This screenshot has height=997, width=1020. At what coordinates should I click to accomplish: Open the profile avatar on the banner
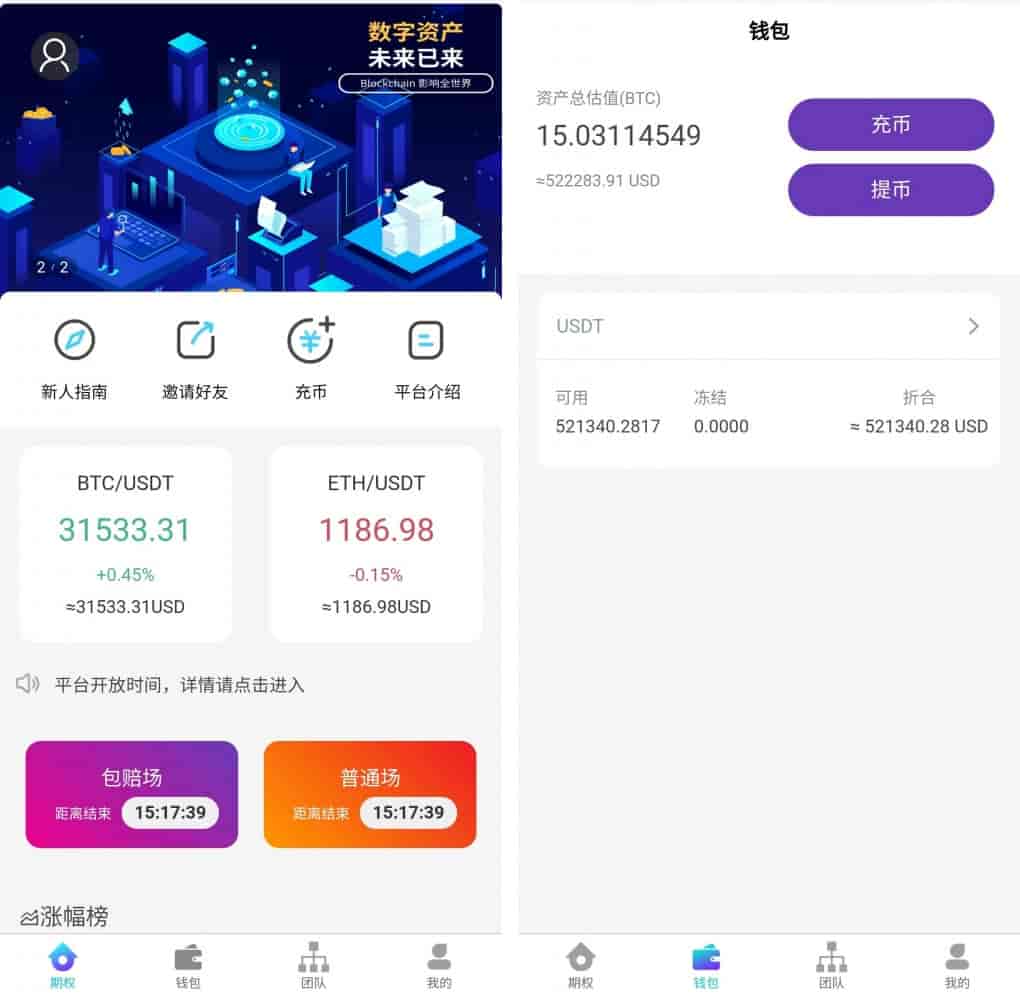pyautogui.click(x=55, y=56)
